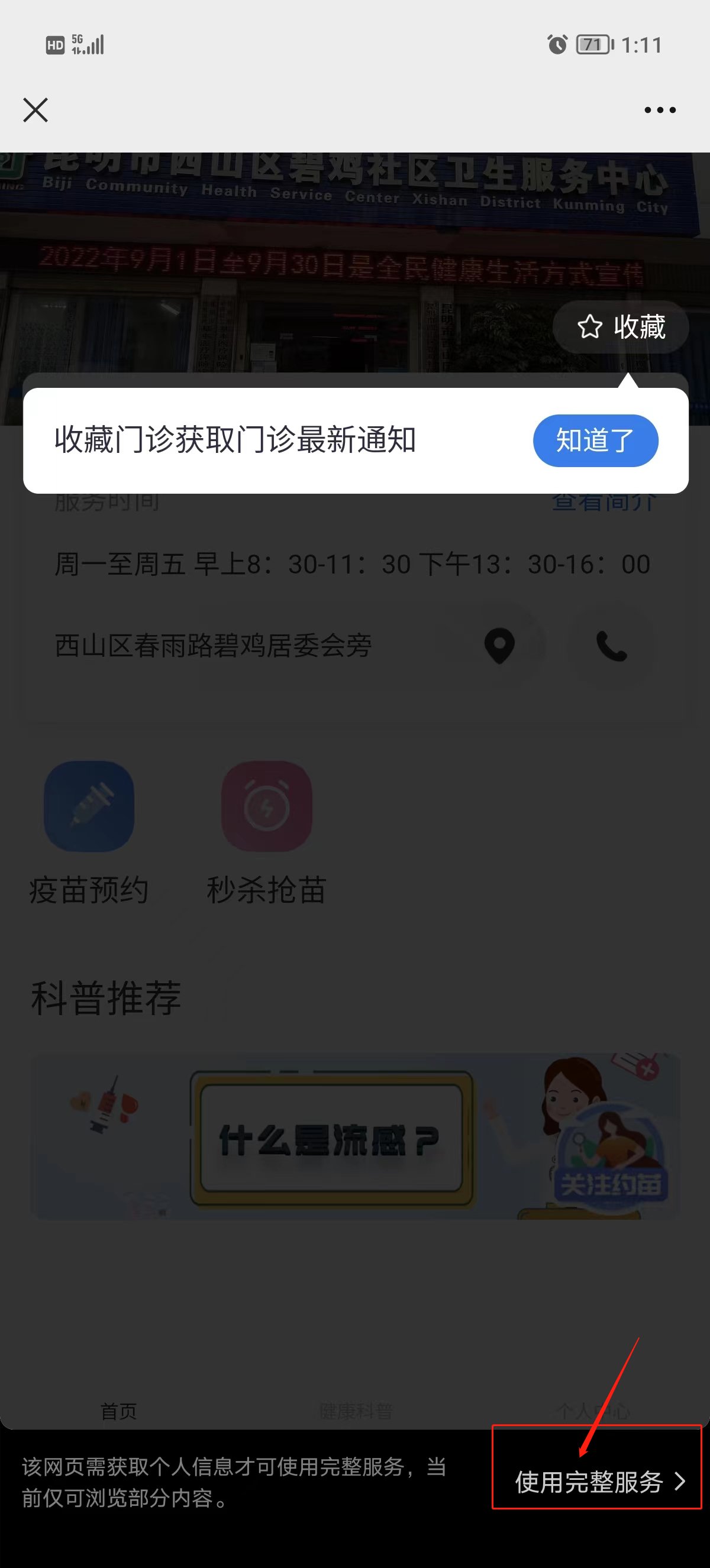Switch to the 个人中心 tab
Image resolution: width=710 pixels, height=1568 pixels.
592,1410
